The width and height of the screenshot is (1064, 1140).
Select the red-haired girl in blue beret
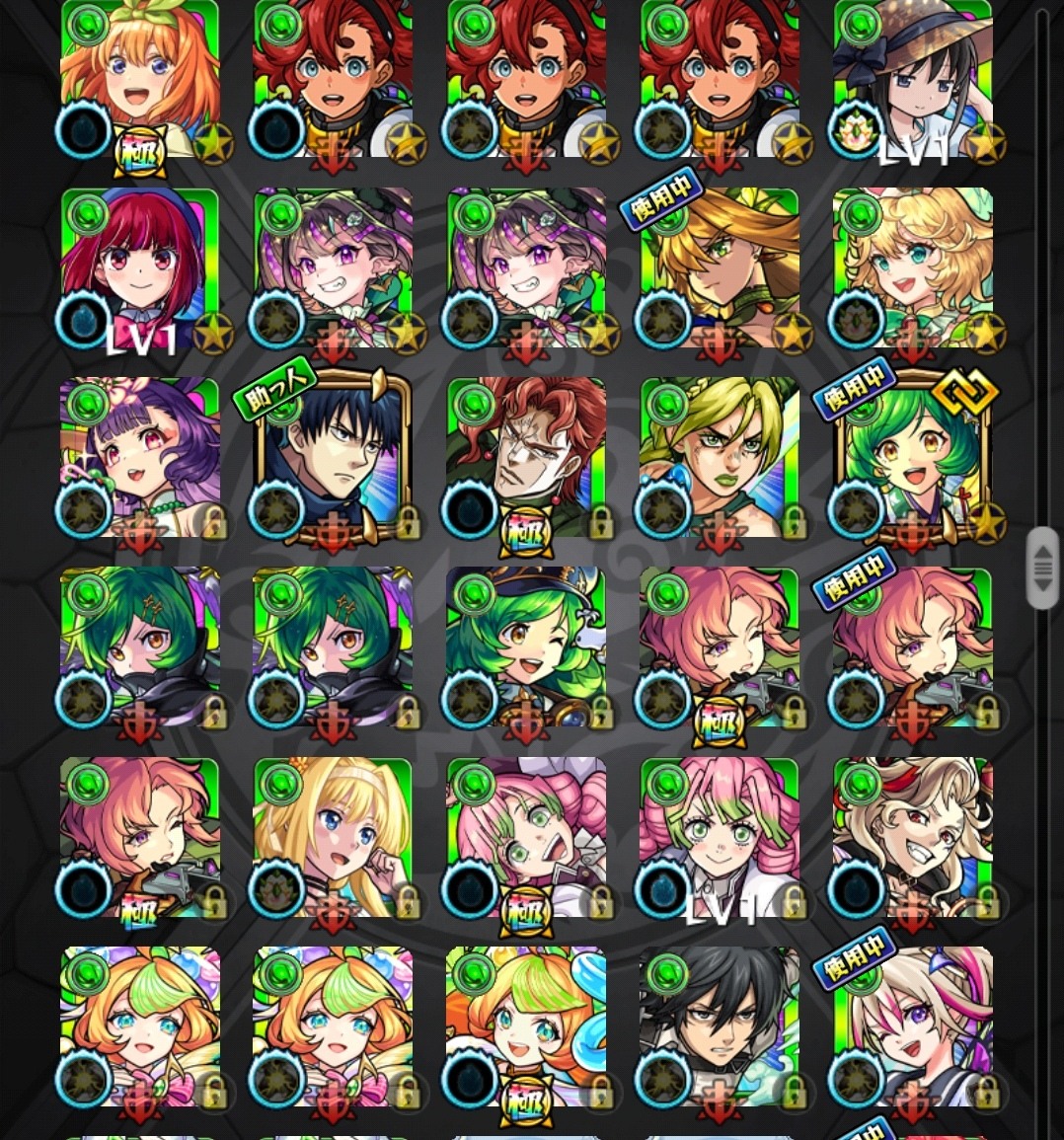click(140, 268)
